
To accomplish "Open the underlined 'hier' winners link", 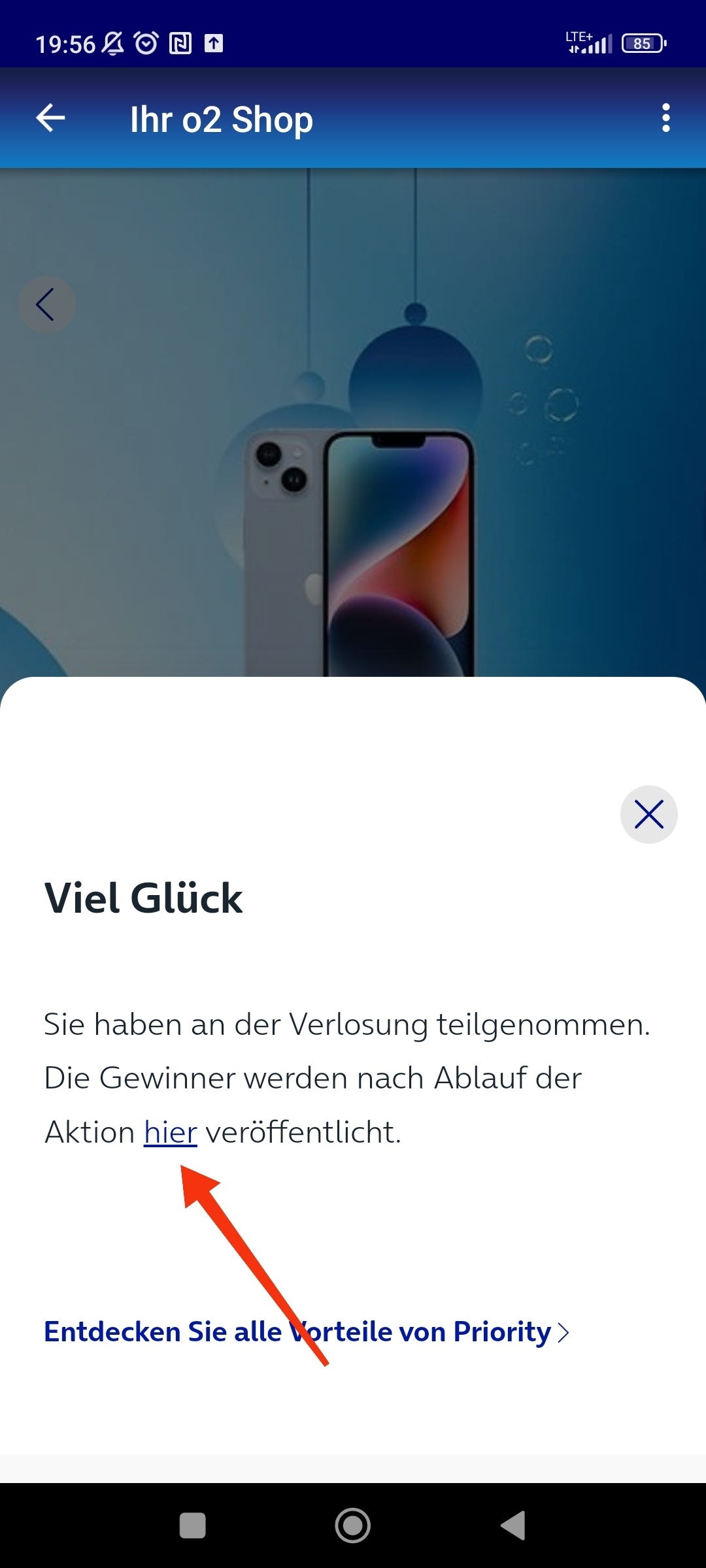I will pyautogui.click(x=170, y=1132).
